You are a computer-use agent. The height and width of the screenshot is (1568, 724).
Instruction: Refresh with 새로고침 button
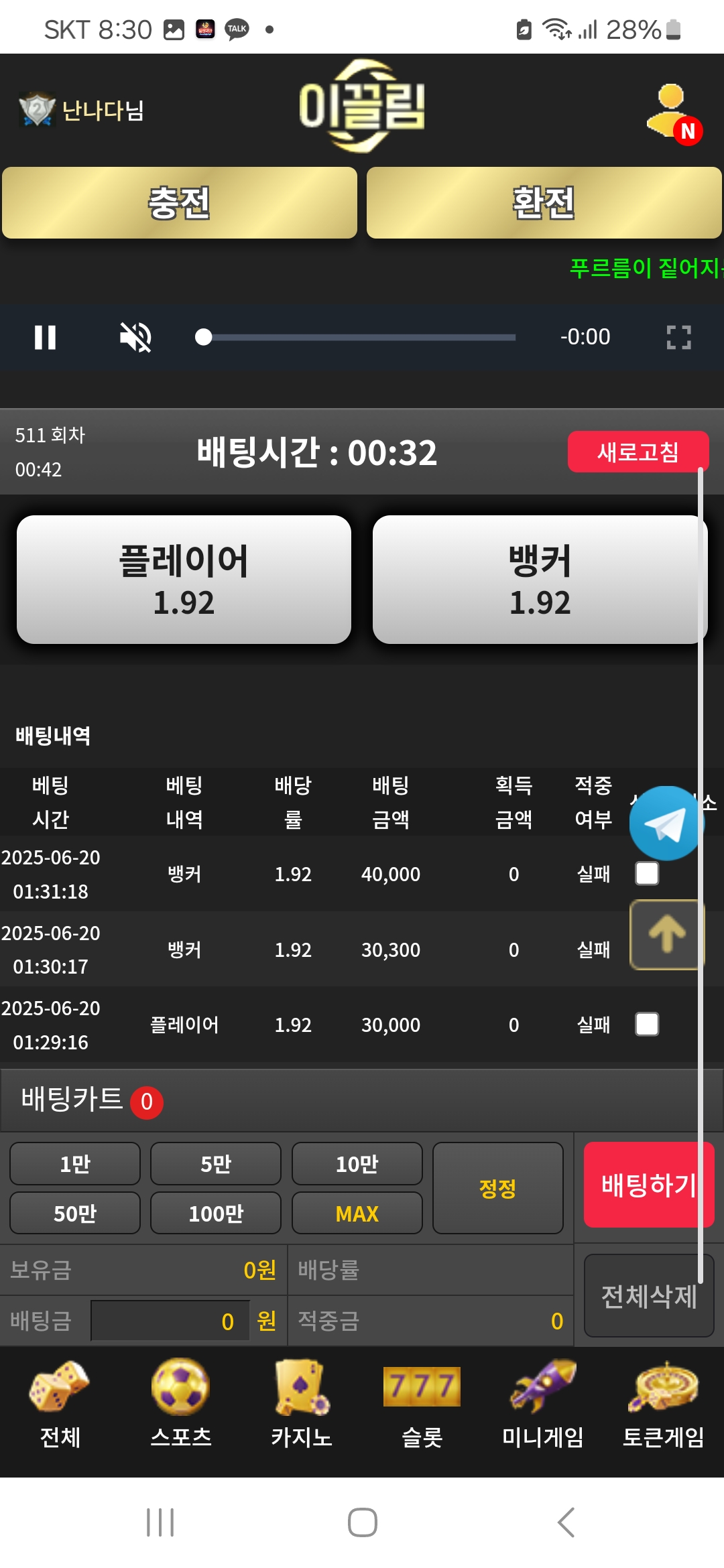(x=638, y=452)
